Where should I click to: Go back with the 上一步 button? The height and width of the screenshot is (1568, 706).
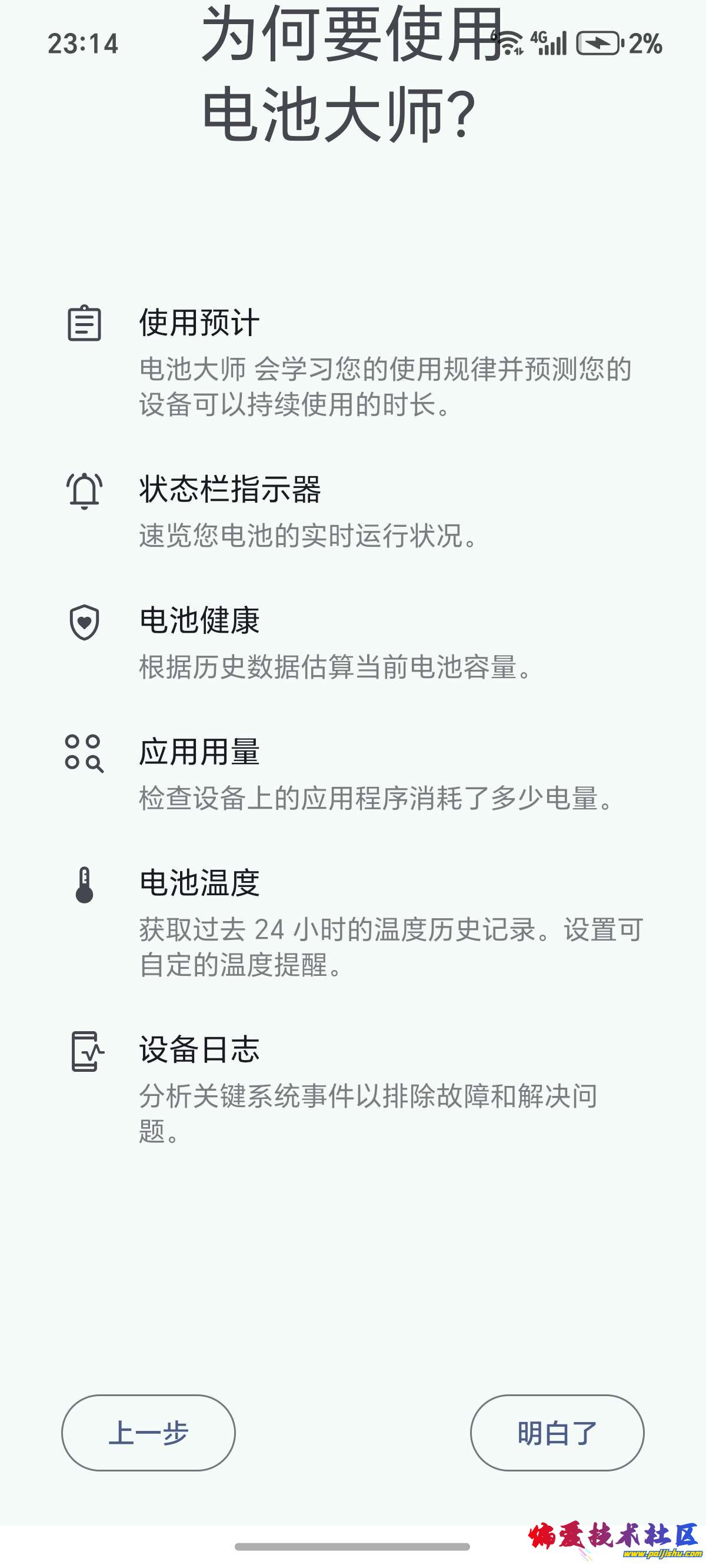[x=148, y=1432]
